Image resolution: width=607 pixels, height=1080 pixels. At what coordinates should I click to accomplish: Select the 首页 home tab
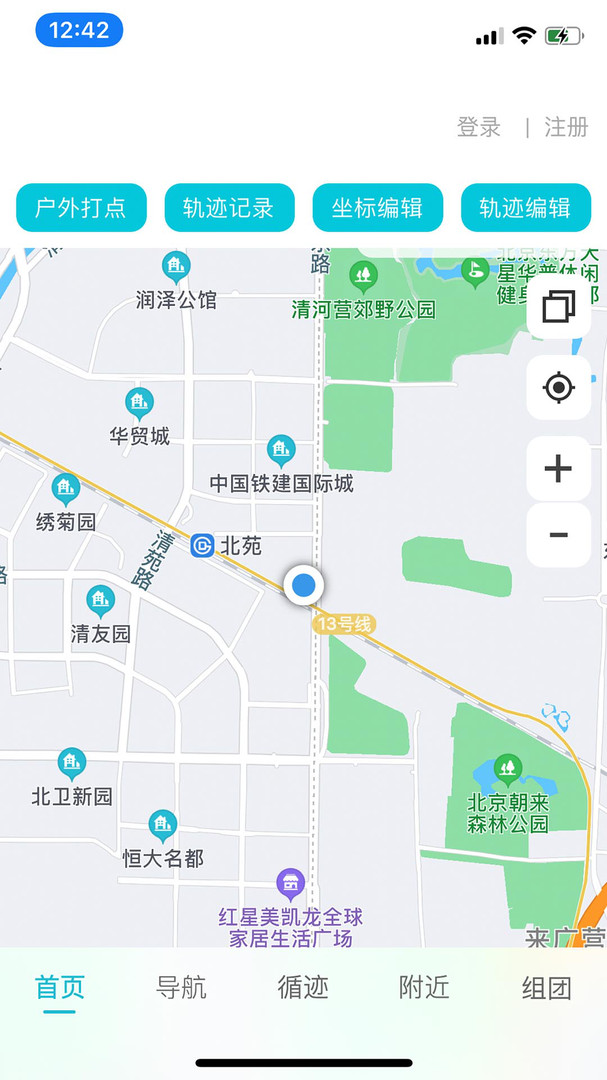[60, 988]
